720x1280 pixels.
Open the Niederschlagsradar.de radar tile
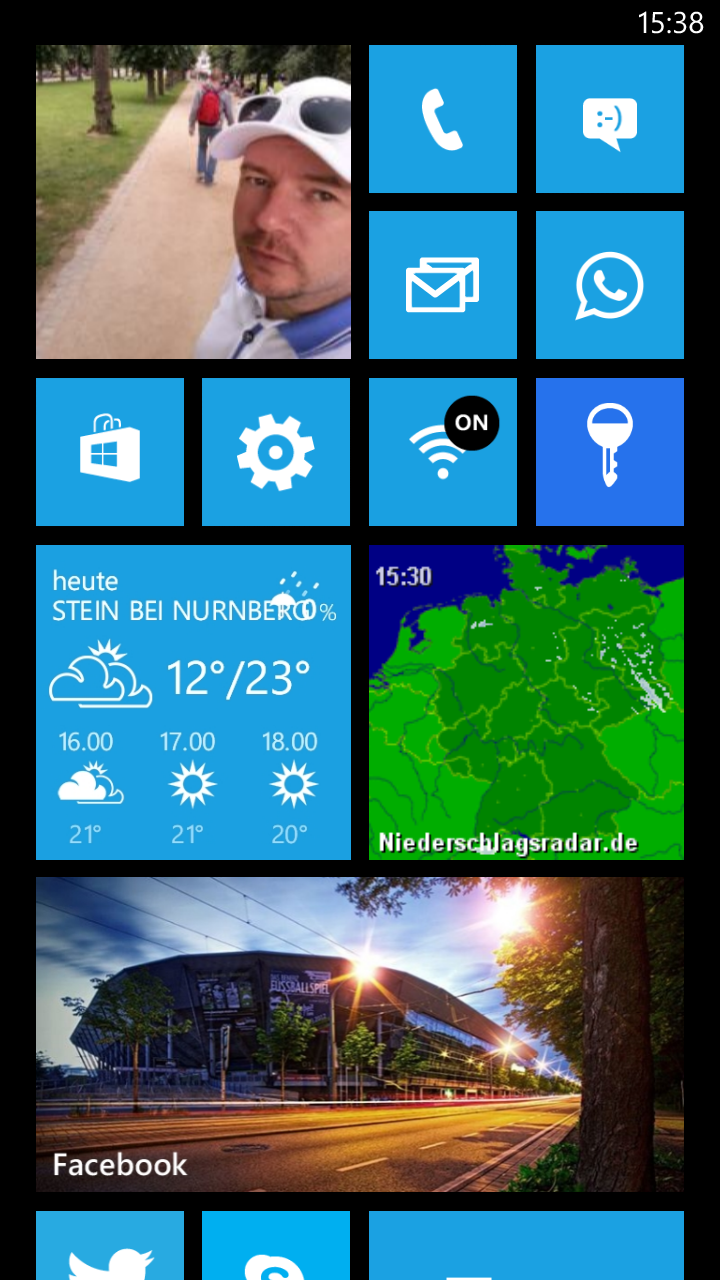pos(526,702)
